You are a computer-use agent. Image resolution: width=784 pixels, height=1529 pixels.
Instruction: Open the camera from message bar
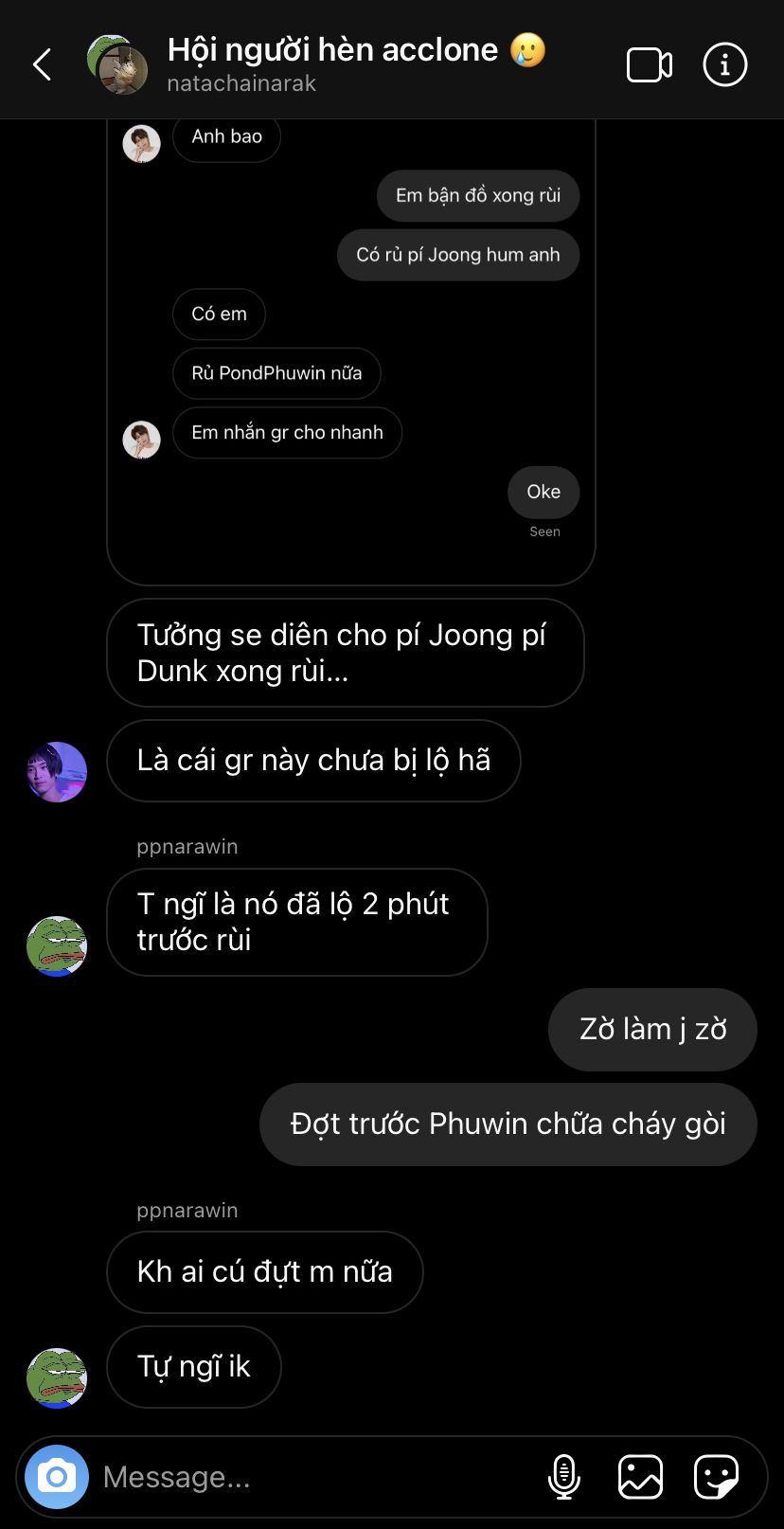point(57,1476)
